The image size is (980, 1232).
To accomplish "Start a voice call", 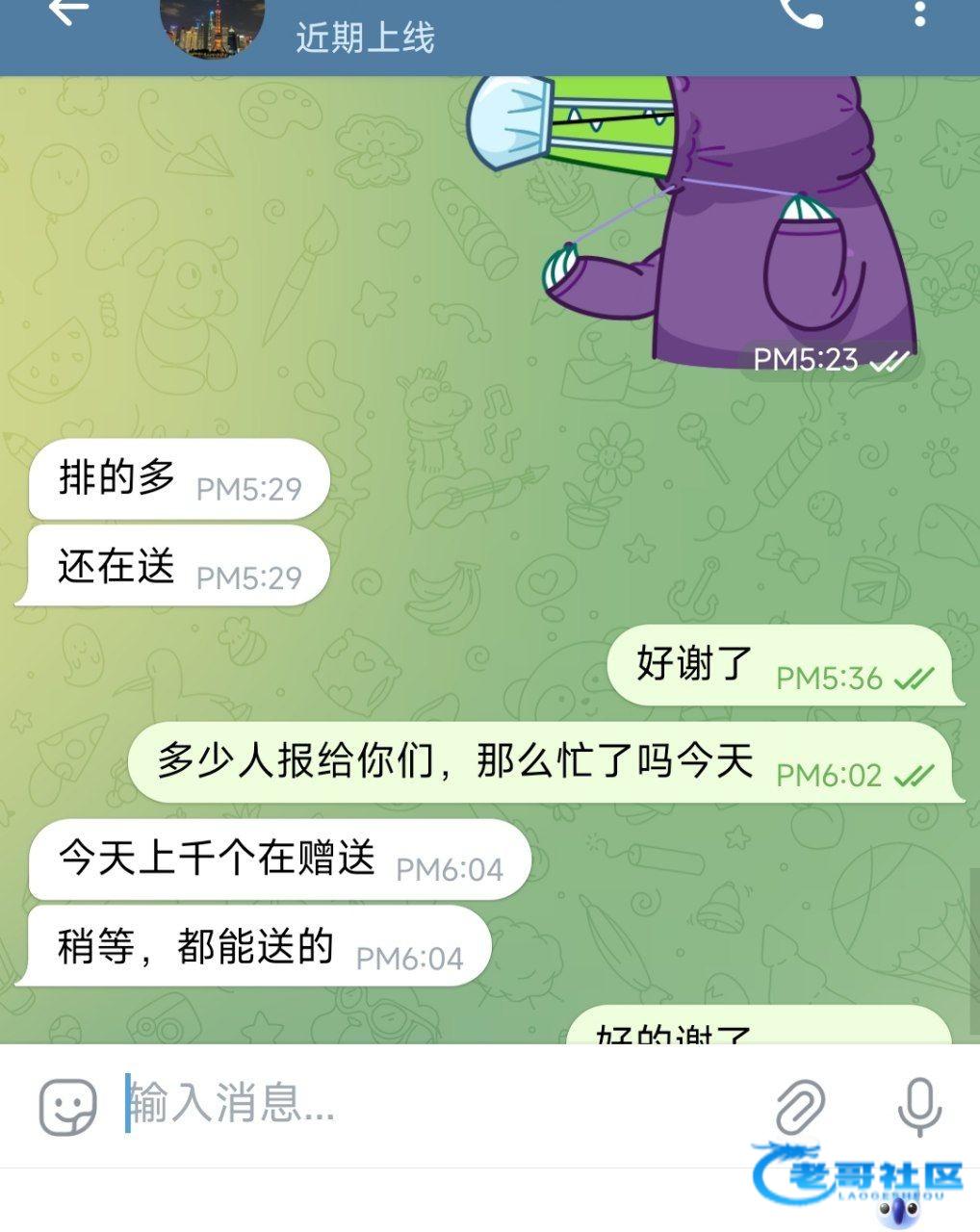I will pyautogui.click(x=801, y=13).
